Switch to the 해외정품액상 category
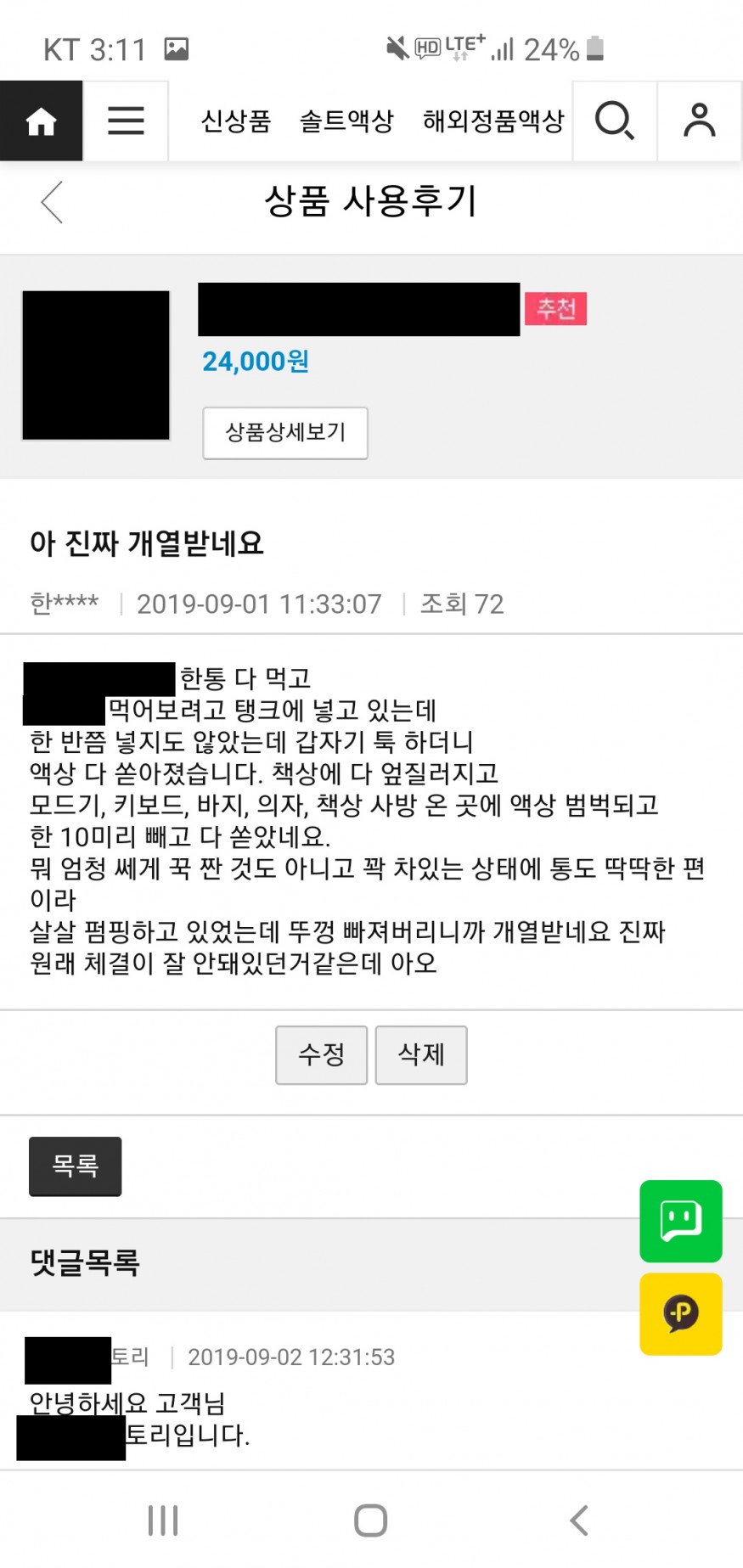743x1568 pixels. click(x=493, y=121)
